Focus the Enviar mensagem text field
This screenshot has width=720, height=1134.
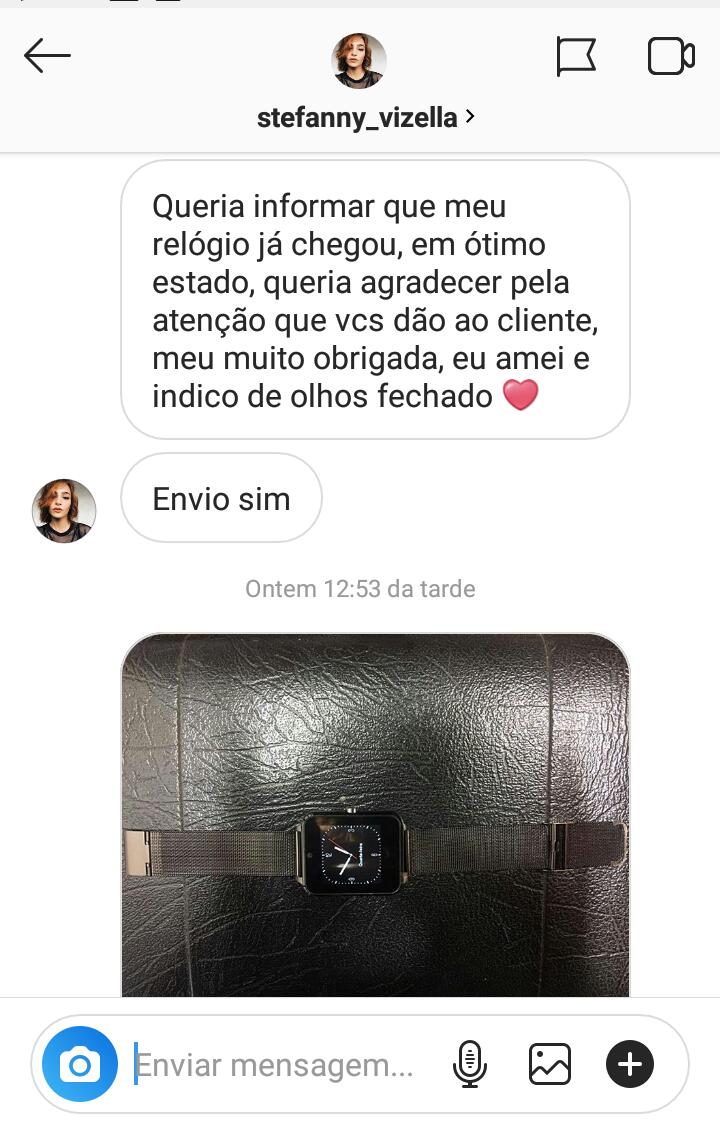point(280,1065)
